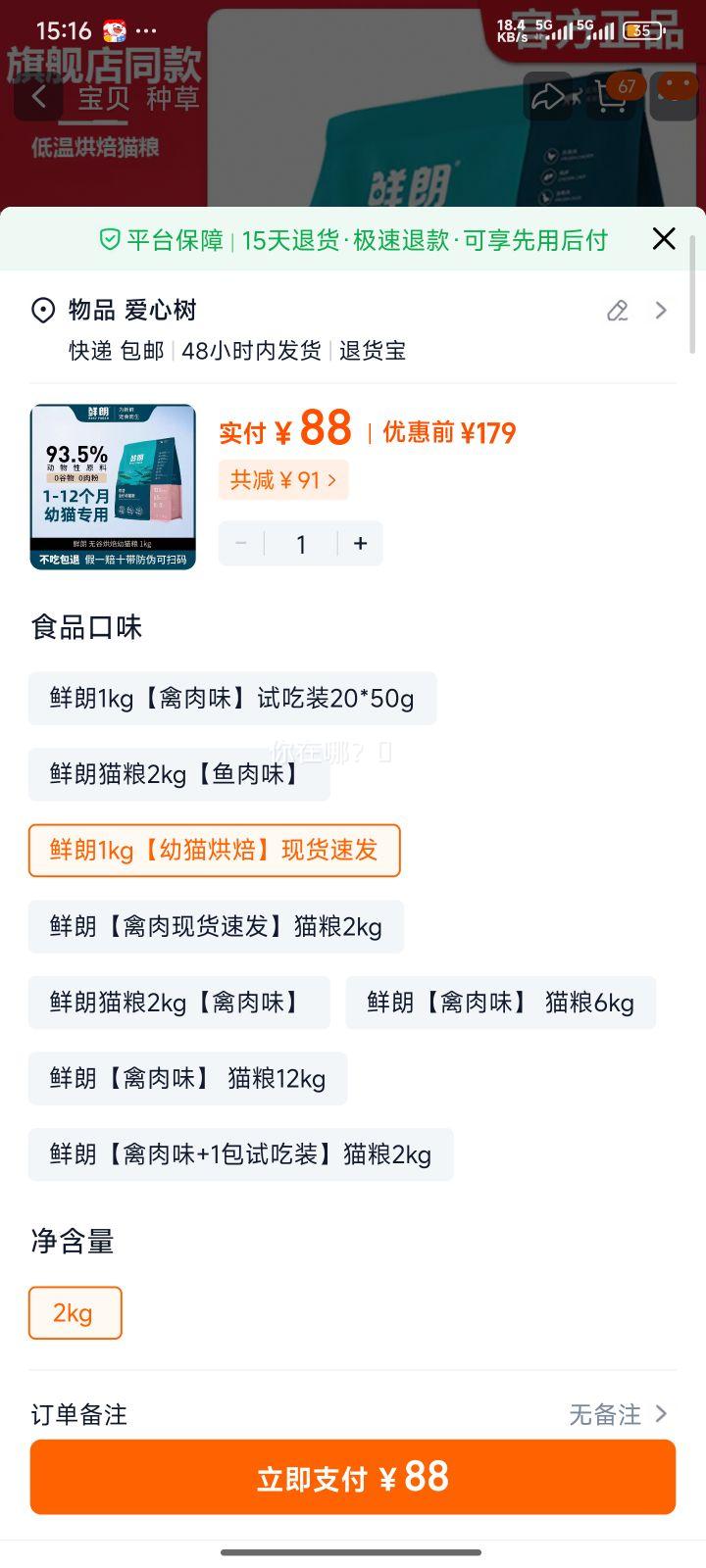Open order notes via 无备注 chevron
The image size is (706, 1568).
[x=618, y=1414]
